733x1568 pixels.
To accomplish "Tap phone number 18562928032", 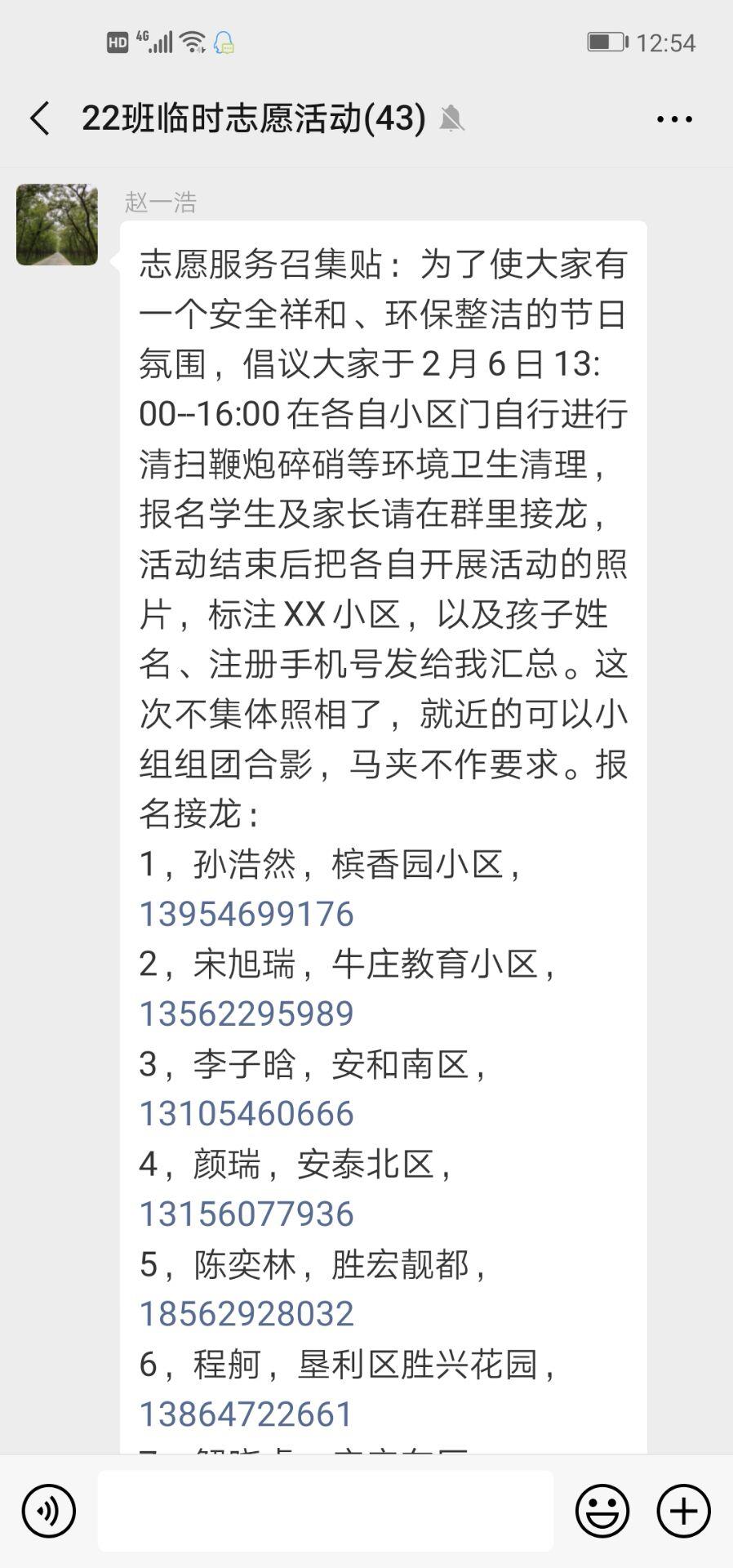I will pyautogui.click(x=247, y=1314).
